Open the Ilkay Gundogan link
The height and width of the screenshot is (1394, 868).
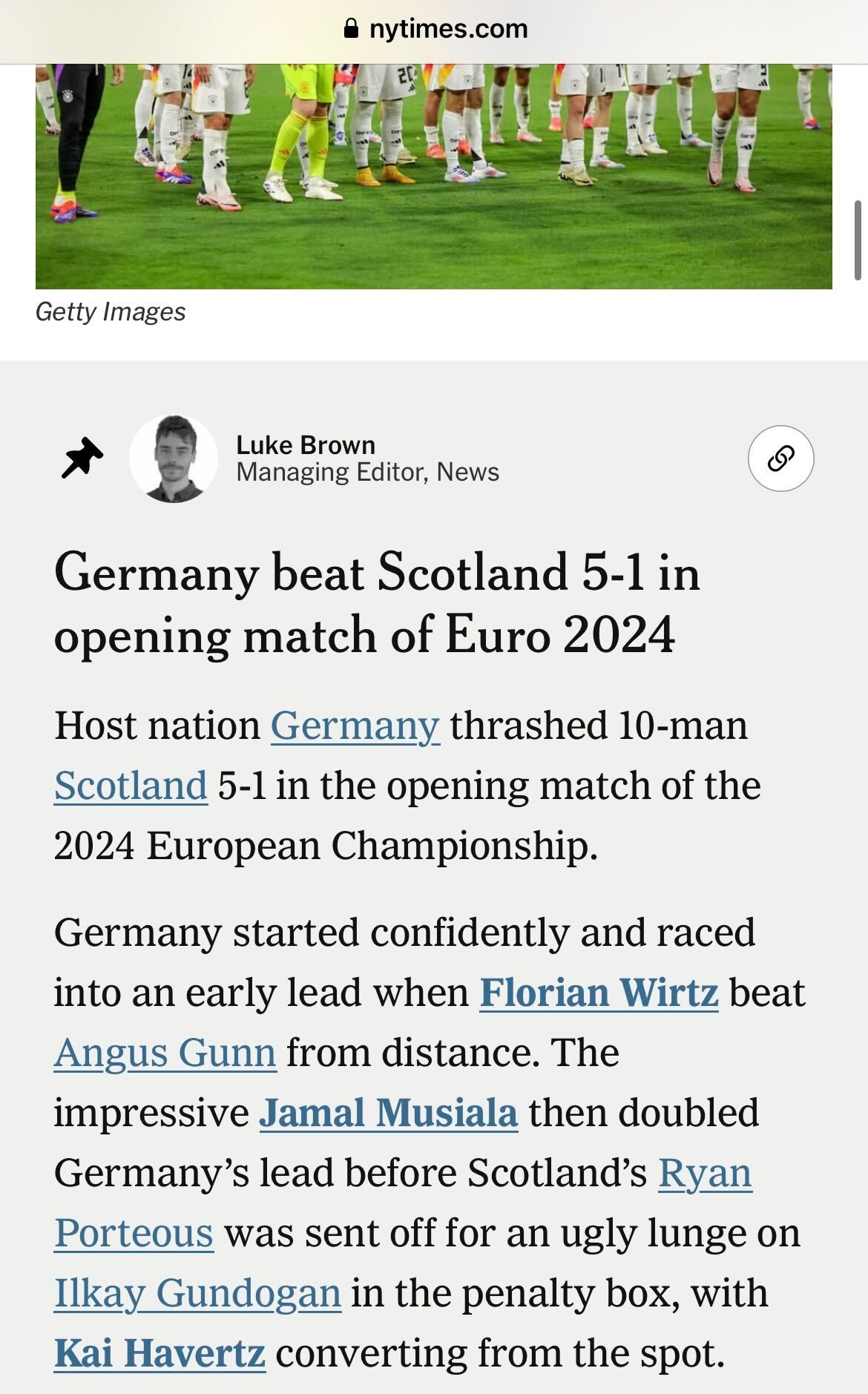tap(197, 1293)
